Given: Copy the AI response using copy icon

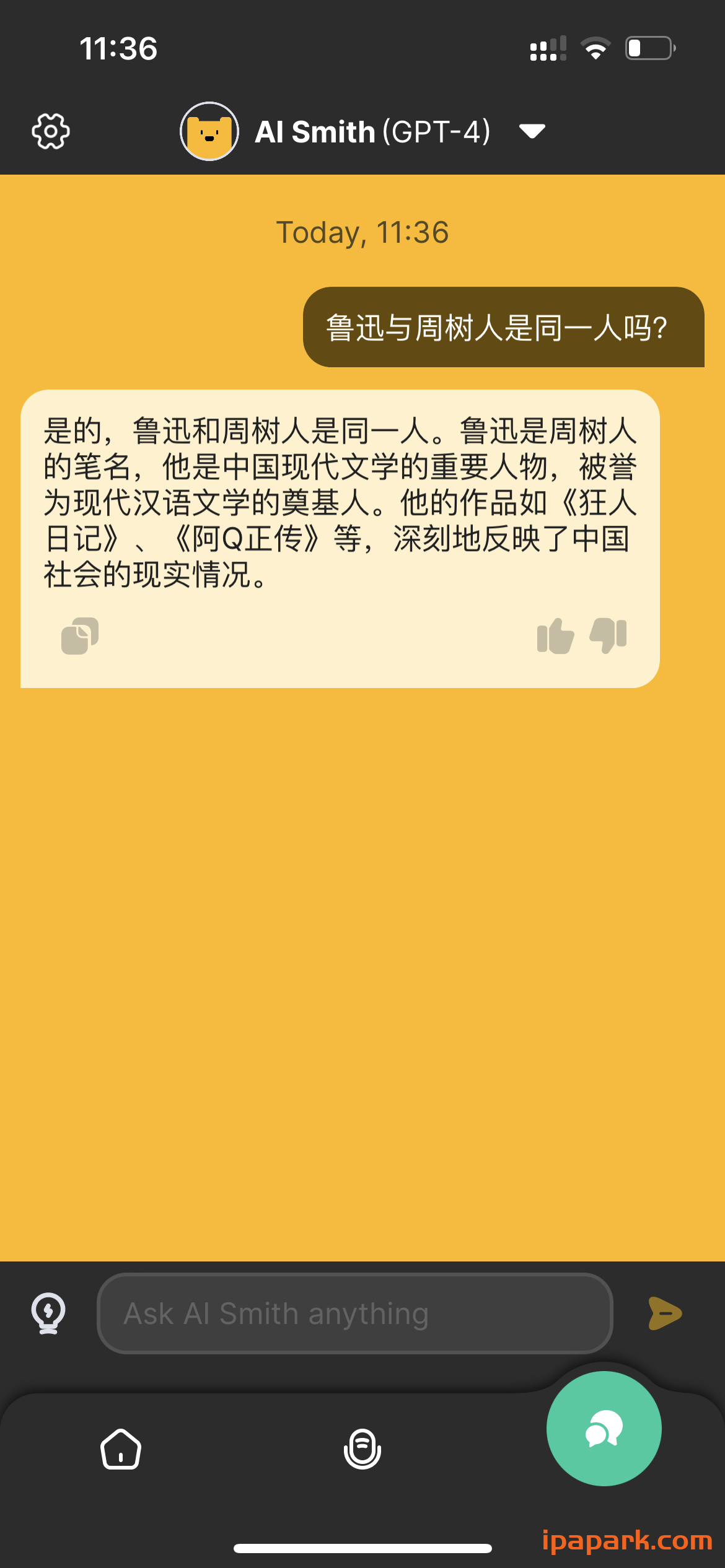Looking at the screenshot, I should tap(79, 635).
